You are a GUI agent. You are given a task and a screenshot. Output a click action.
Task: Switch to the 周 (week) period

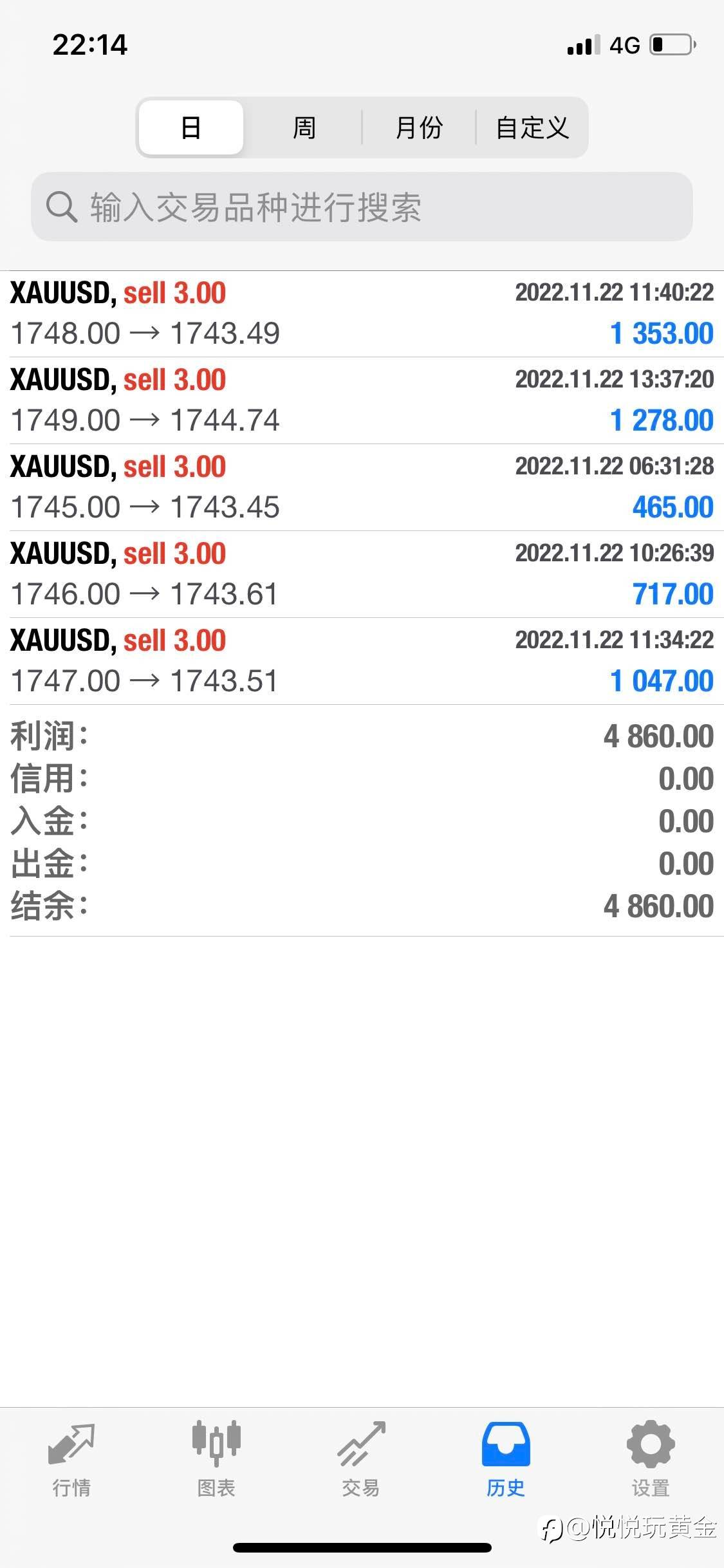coord(304,127)
